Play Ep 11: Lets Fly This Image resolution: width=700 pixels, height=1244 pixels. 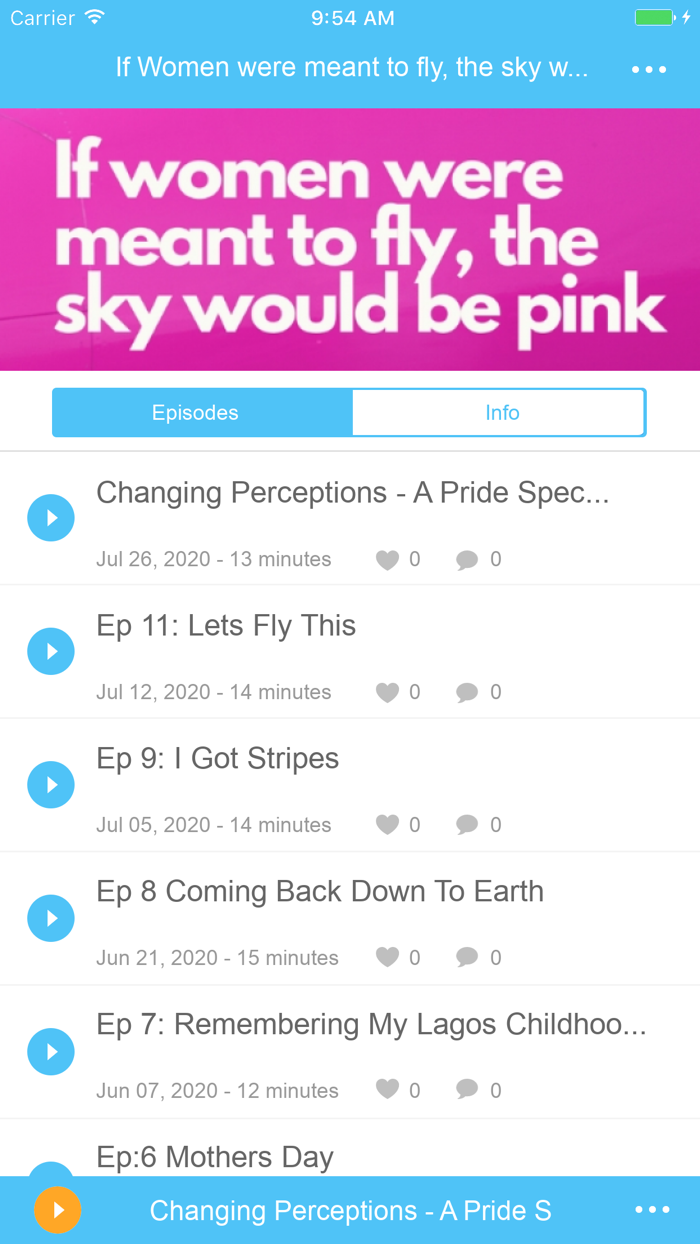pos(51,651)
